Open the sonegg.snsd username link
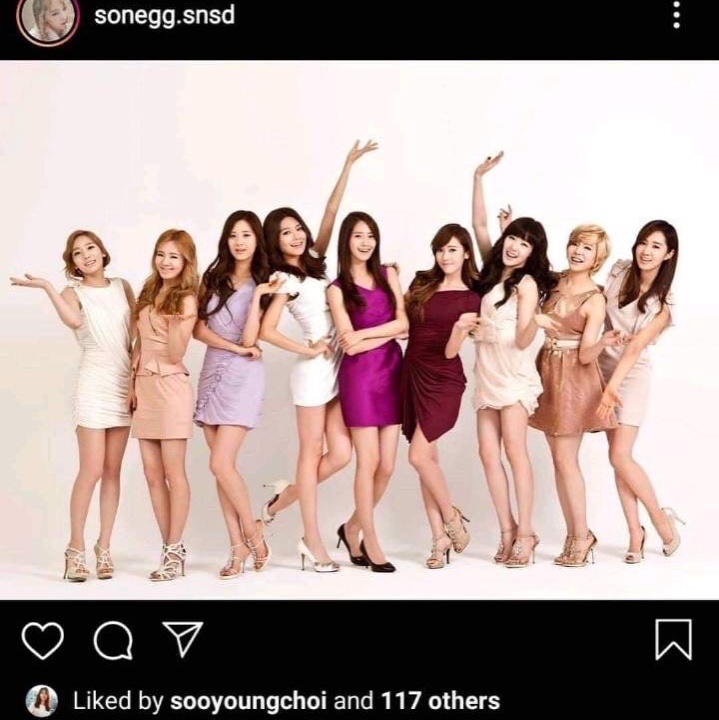The image size is (719, 720). pos(164,15)
